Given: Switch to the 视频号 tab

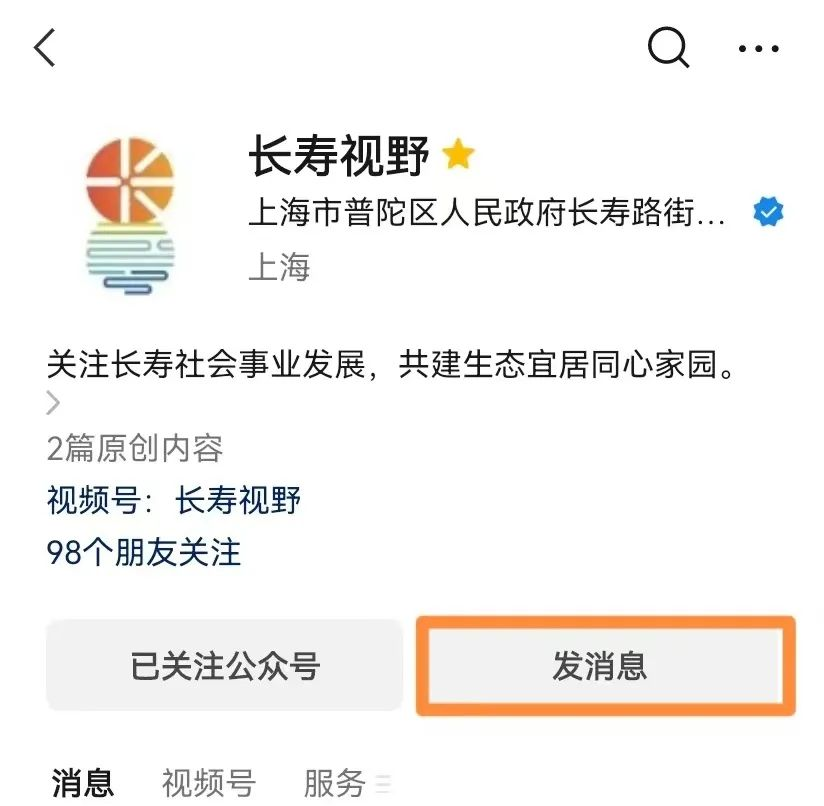Looking at the screenshot, I should (x=208, y=783).
